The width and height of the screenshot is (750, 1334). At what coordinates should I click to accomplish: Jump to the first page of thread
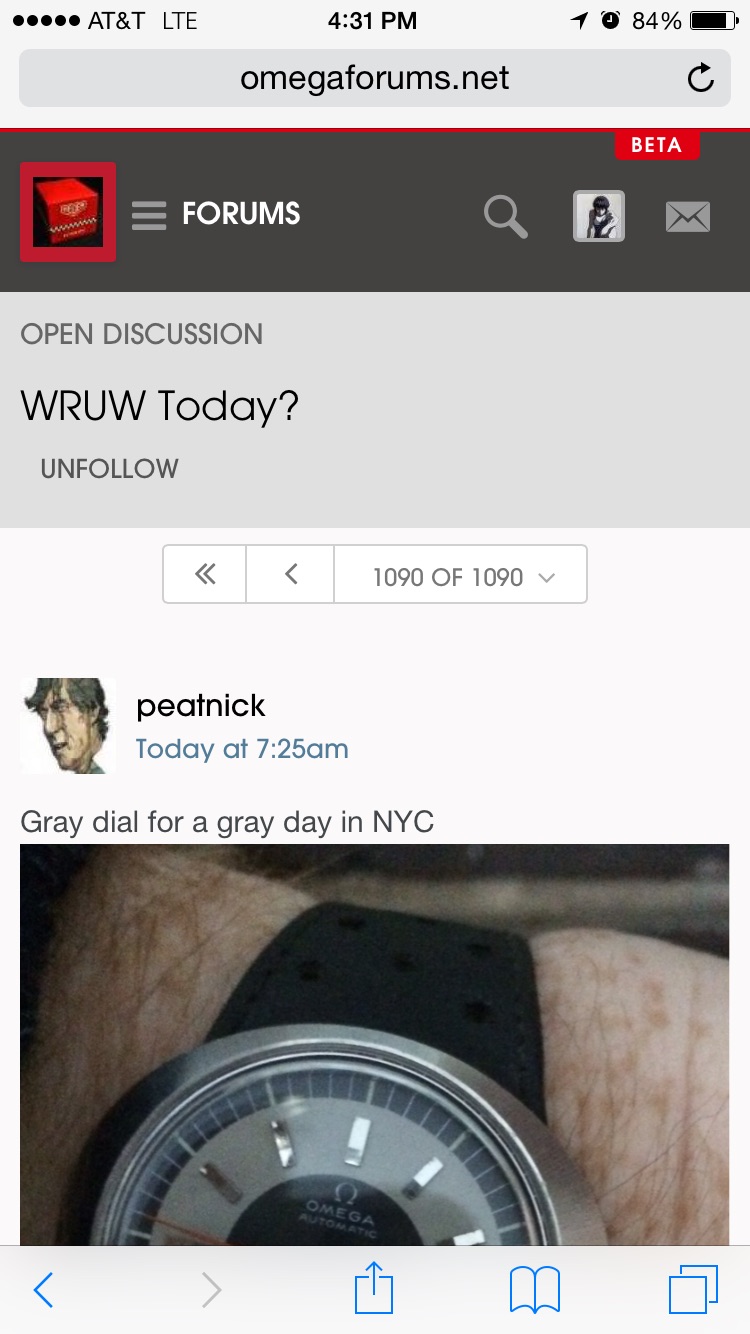(205, 574)
